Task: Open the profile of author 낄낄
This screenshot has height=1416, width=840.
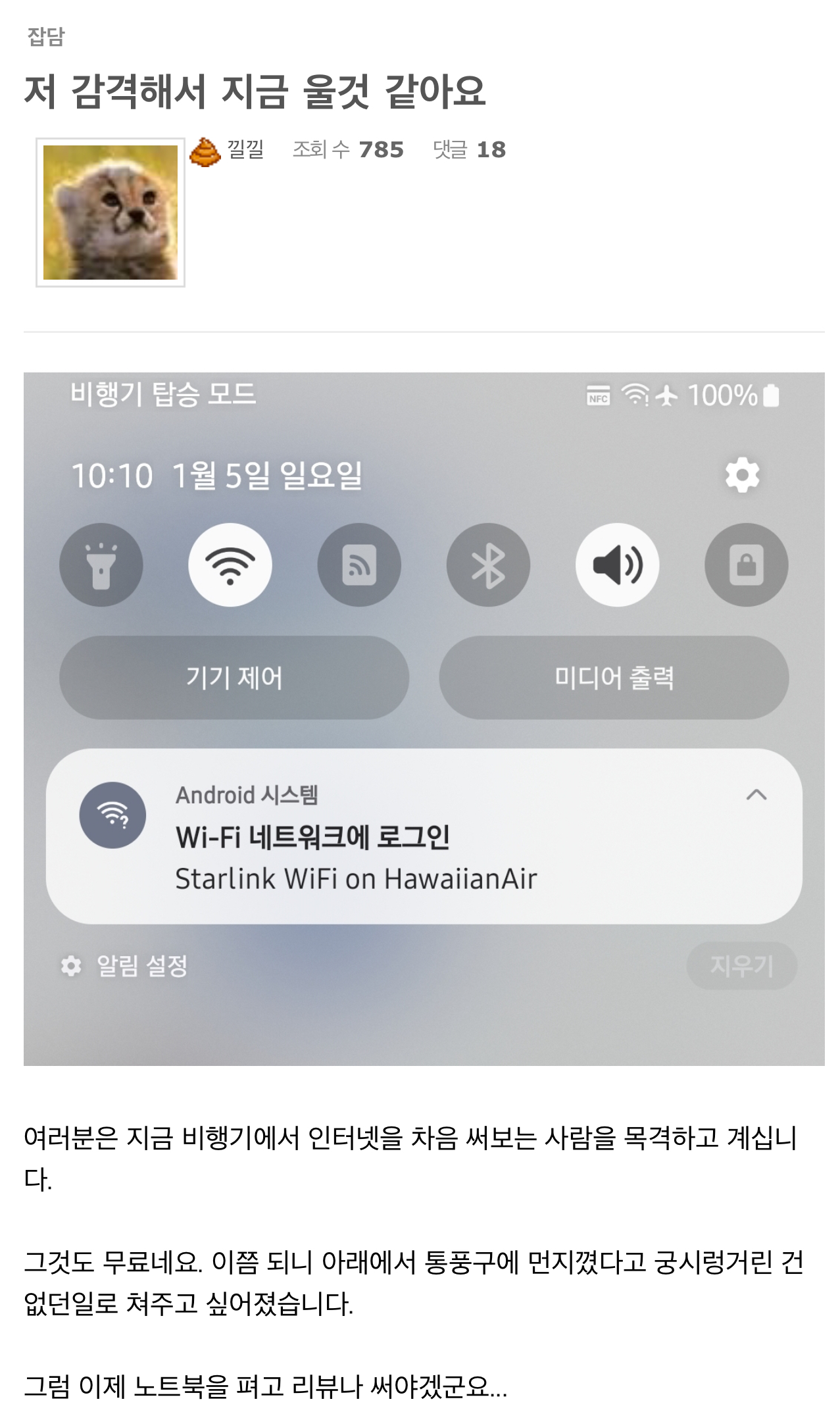Action: pyautogui.click(x=245, y=150)
